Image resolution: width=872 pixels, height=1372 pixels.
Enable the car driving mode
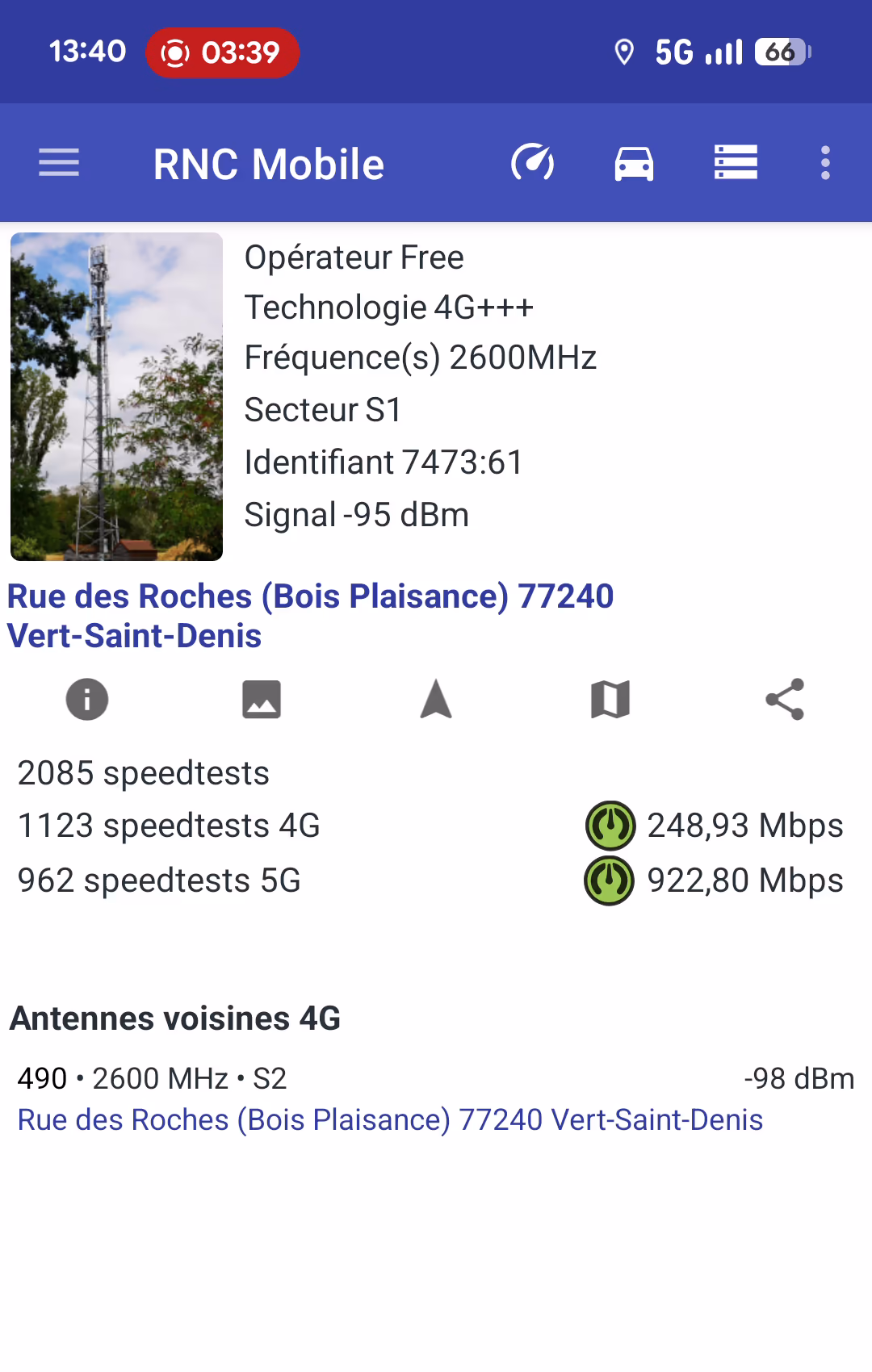[x=634, y=163]
